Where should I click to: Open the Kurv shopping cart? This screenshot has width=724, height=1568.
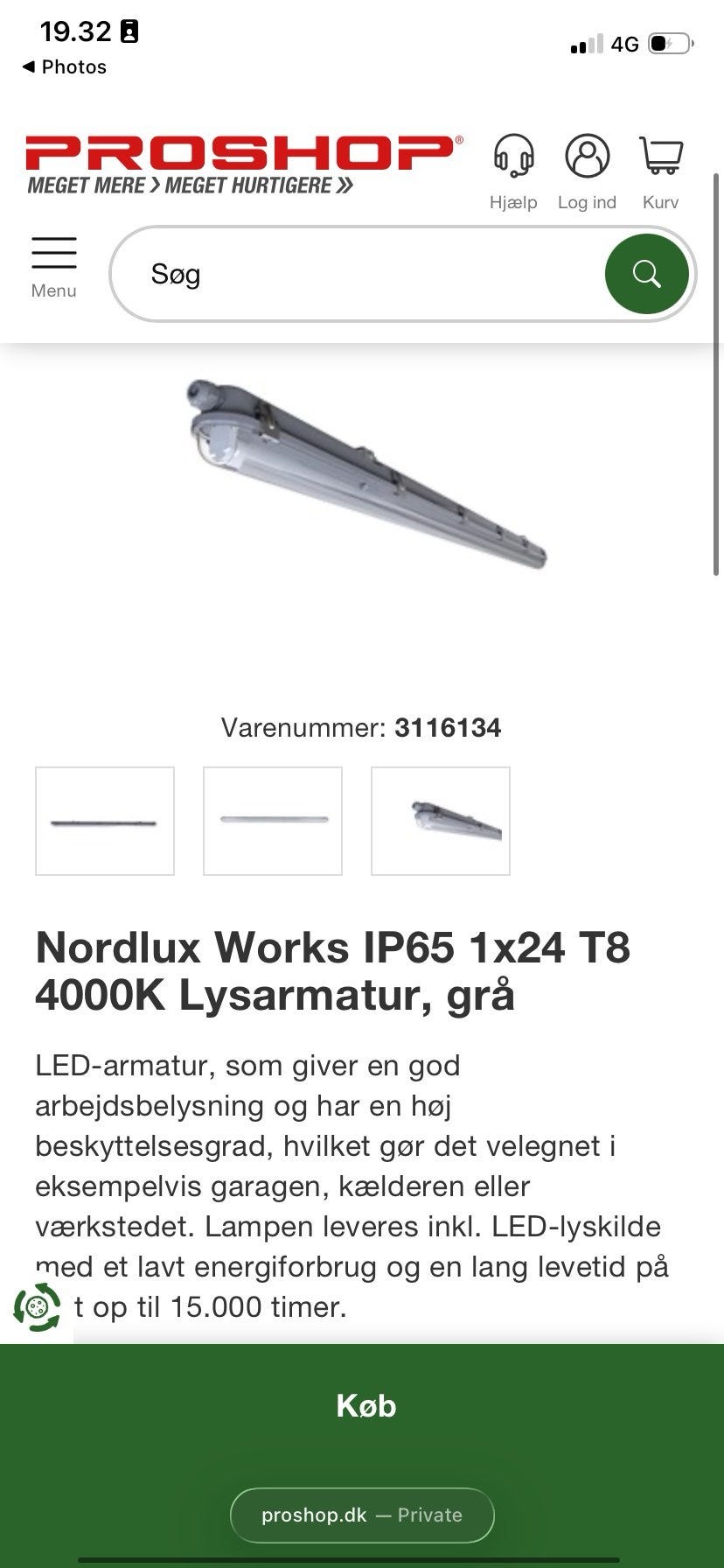tap(660, 171)
